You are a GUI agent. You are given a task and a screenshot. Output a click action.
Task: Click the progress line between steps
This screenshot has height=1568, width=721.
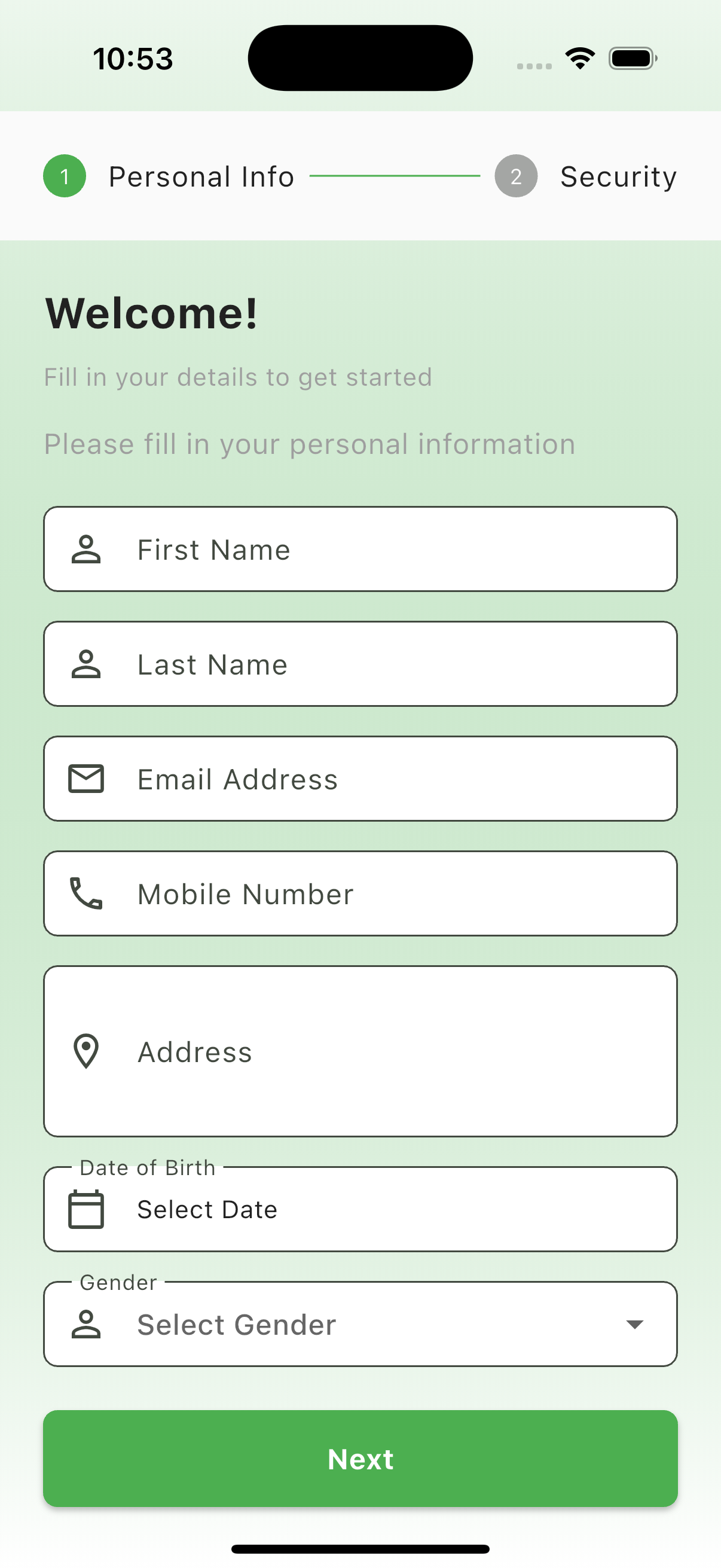[396, 176]
